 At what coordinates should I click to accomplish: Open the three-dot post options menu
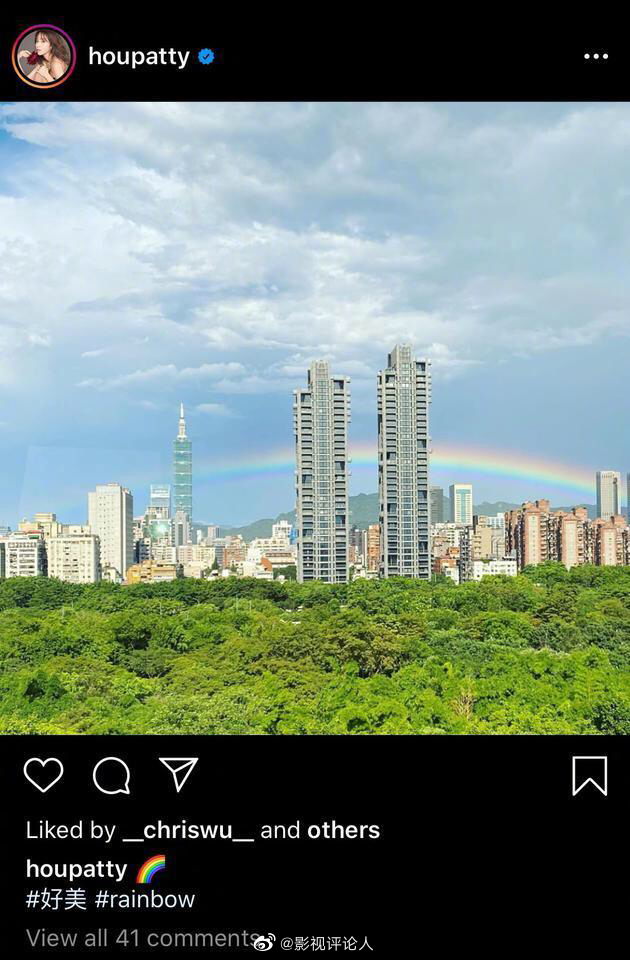[596, 57]
